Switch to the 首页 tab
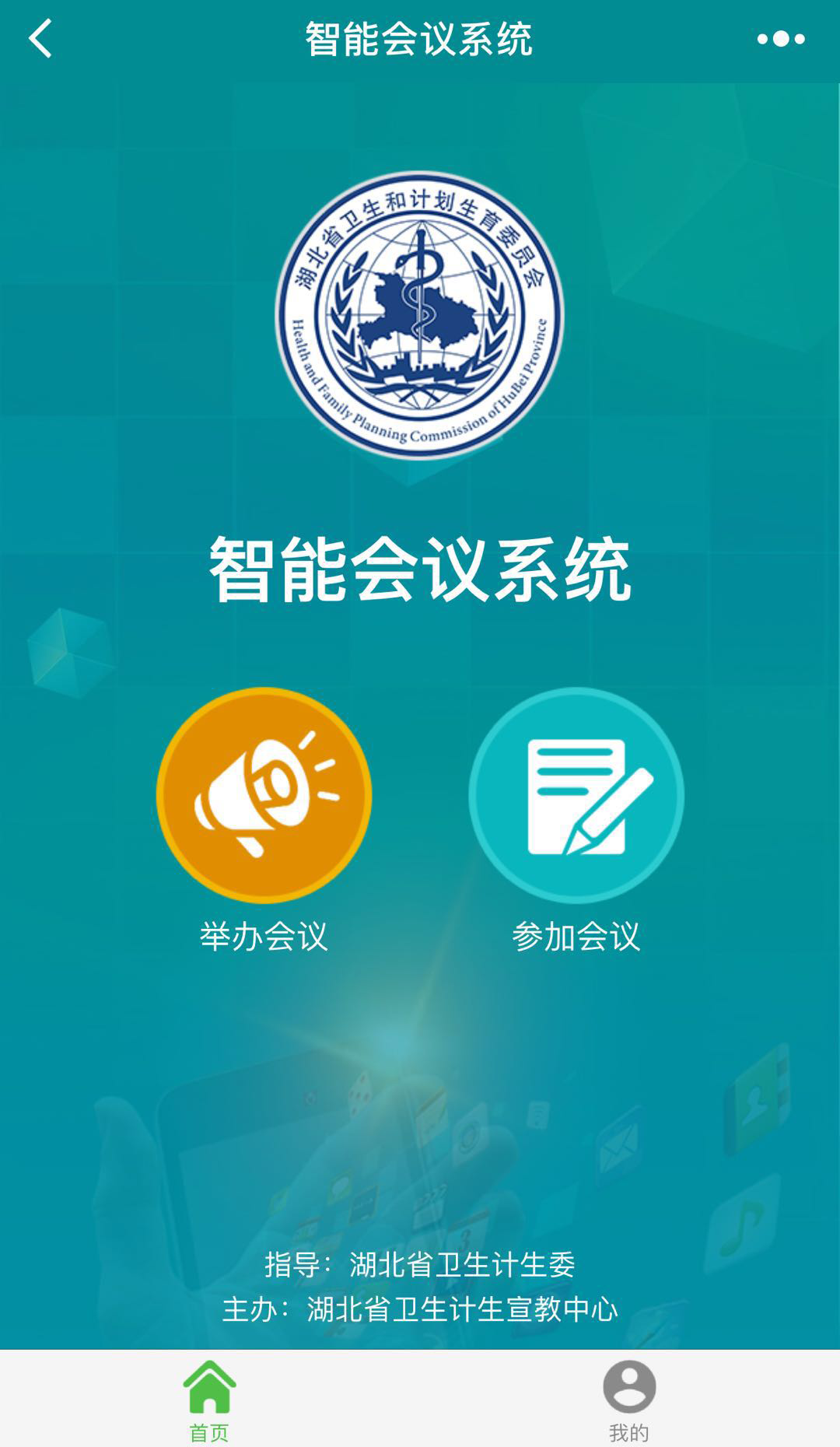The width and height of the screenshot is (840, 1447). point(209,1399)
